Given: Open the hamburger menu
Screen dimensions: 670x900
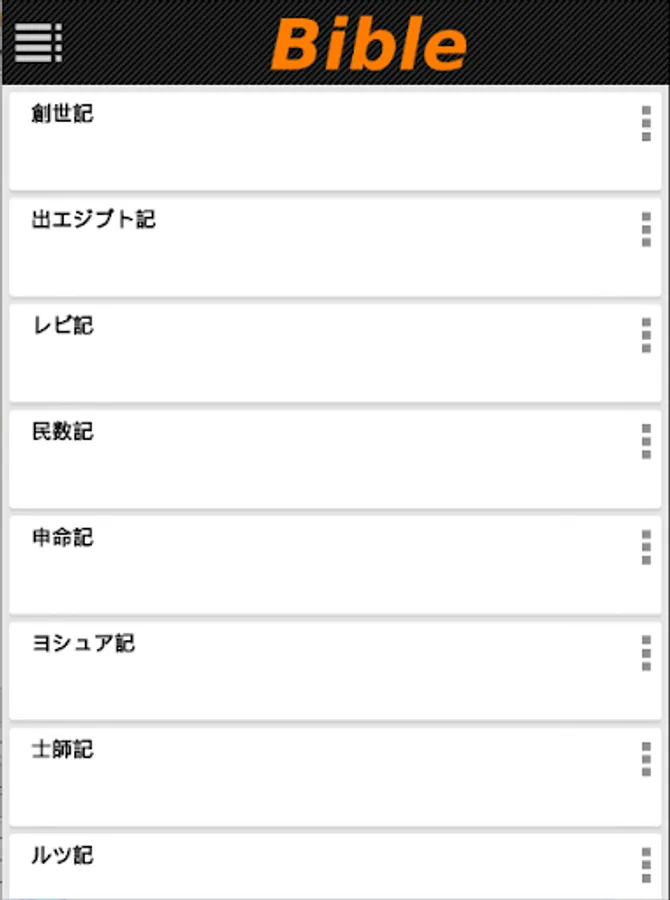Looking at the screenshot, I should [38, 43].
